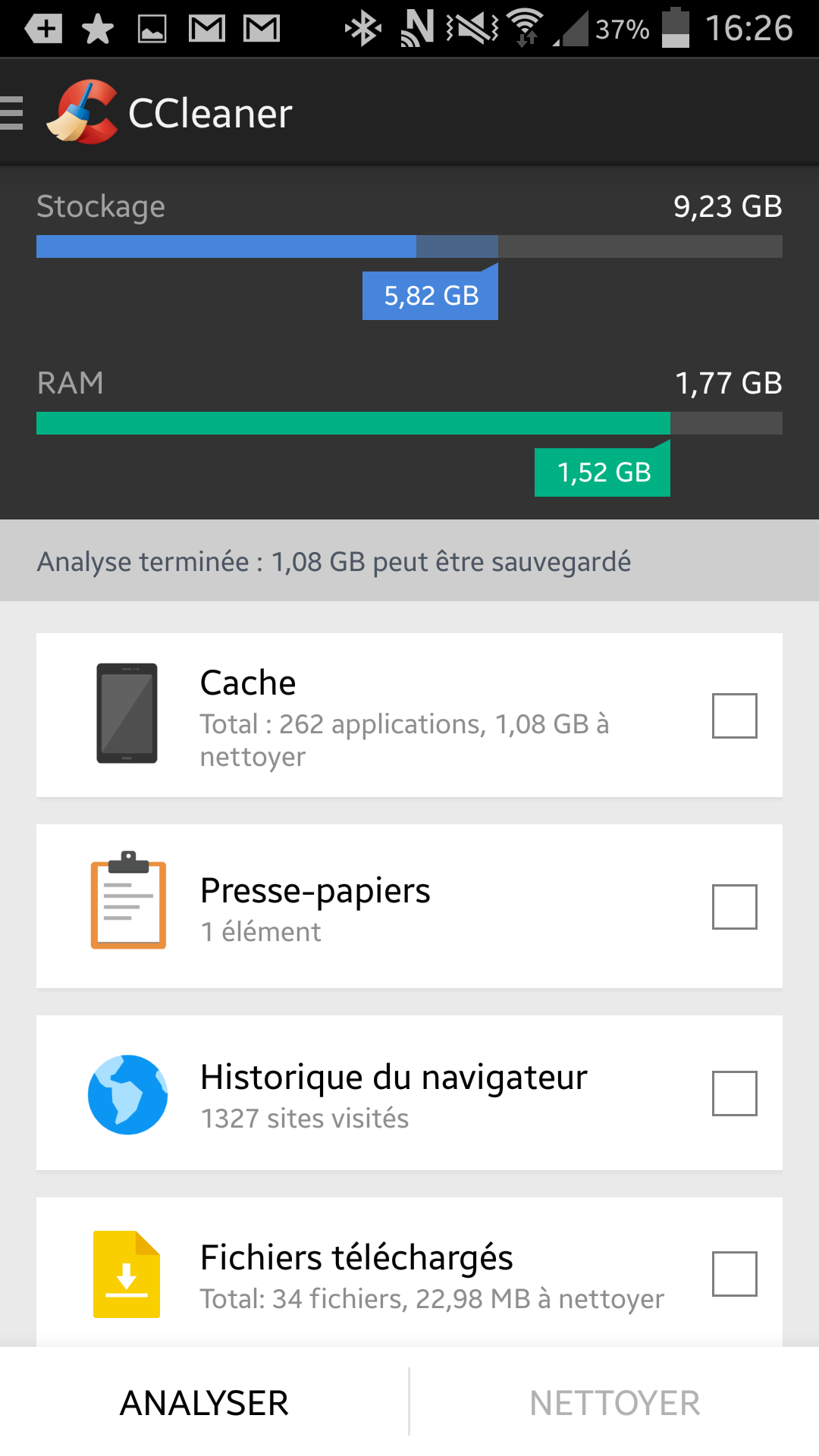Run a new scan with ANALYSER
Screen dimensions: 819x1456
[204, 1402]
